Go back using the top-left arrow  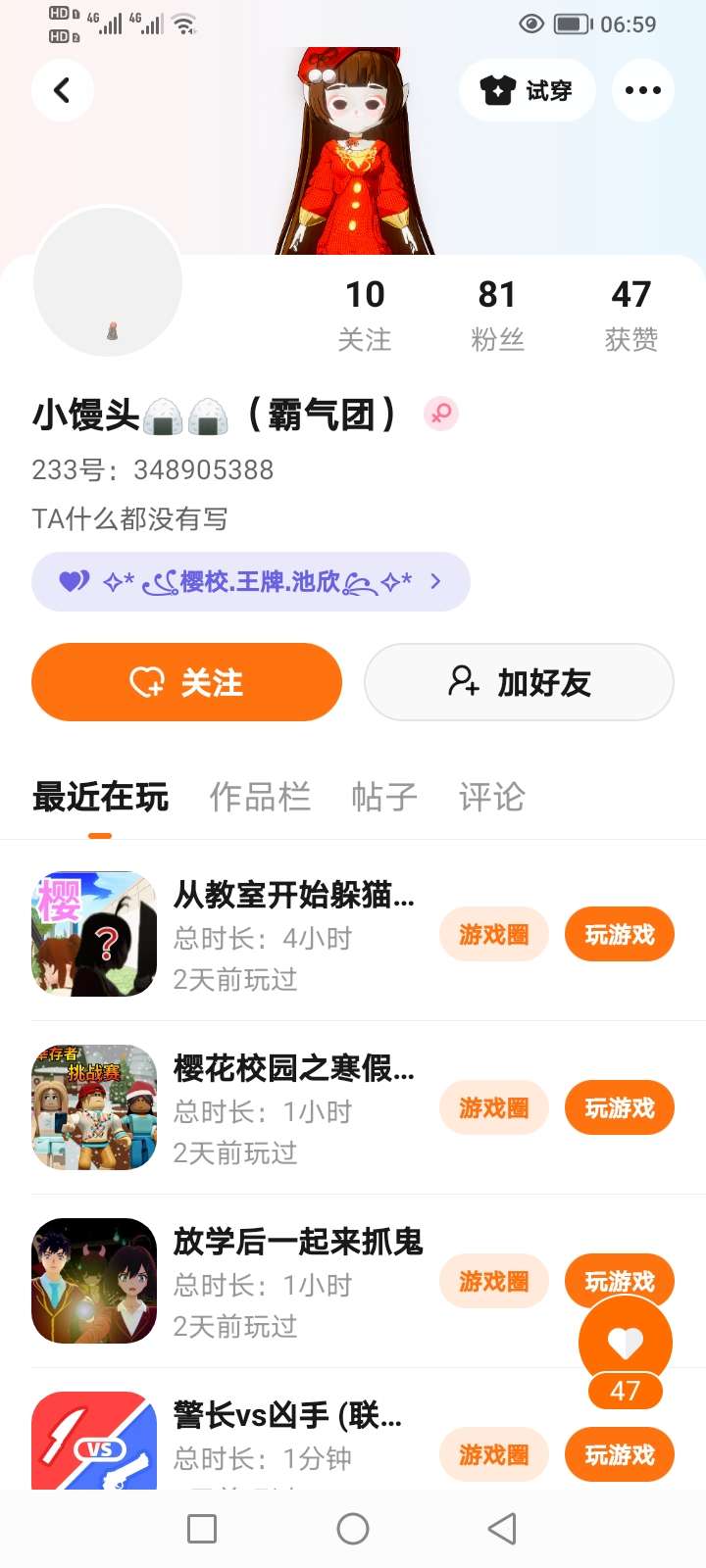pos(63,90)
